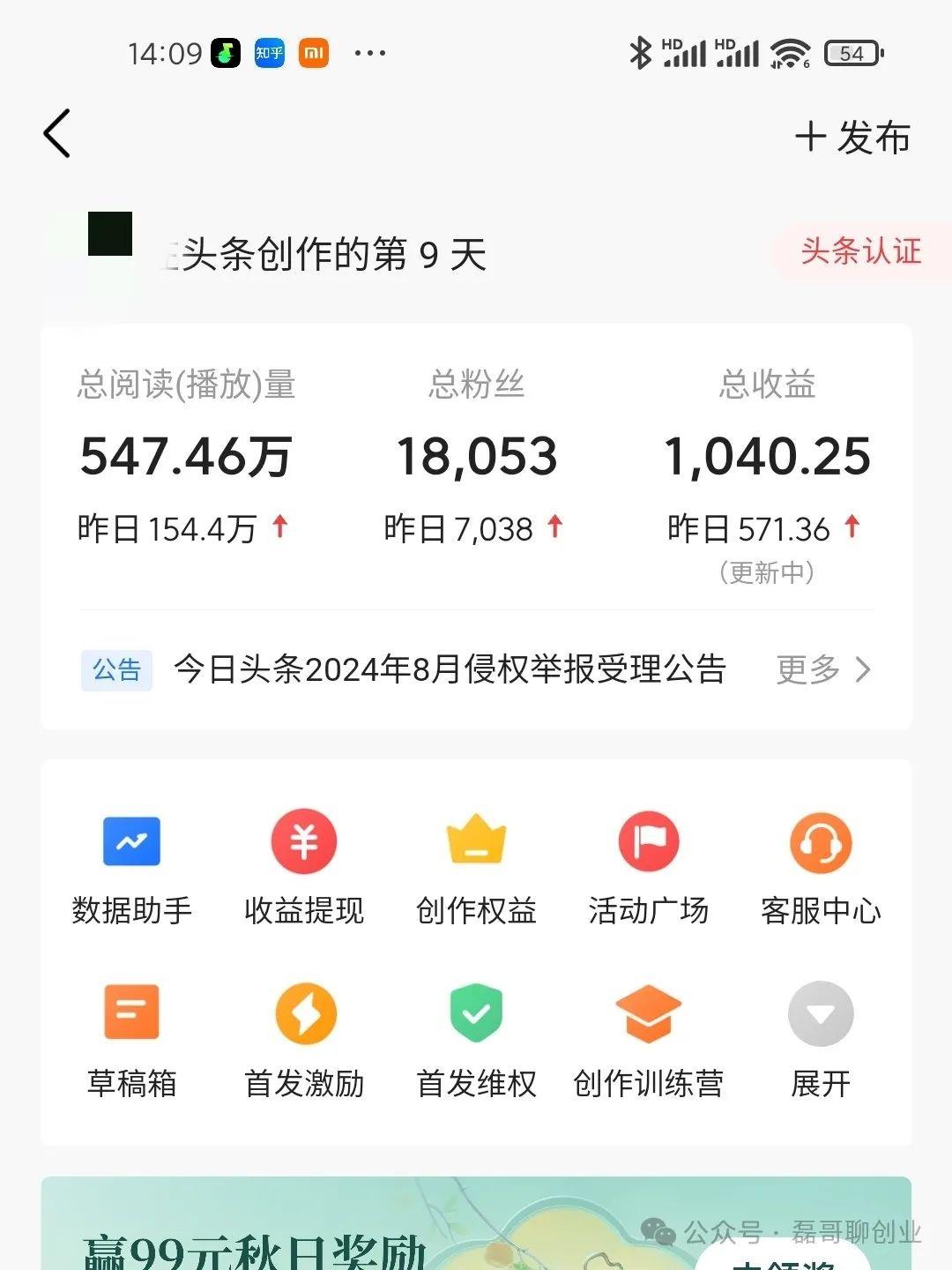
Task: Tap the 发布 publish button
Action: 853,138
